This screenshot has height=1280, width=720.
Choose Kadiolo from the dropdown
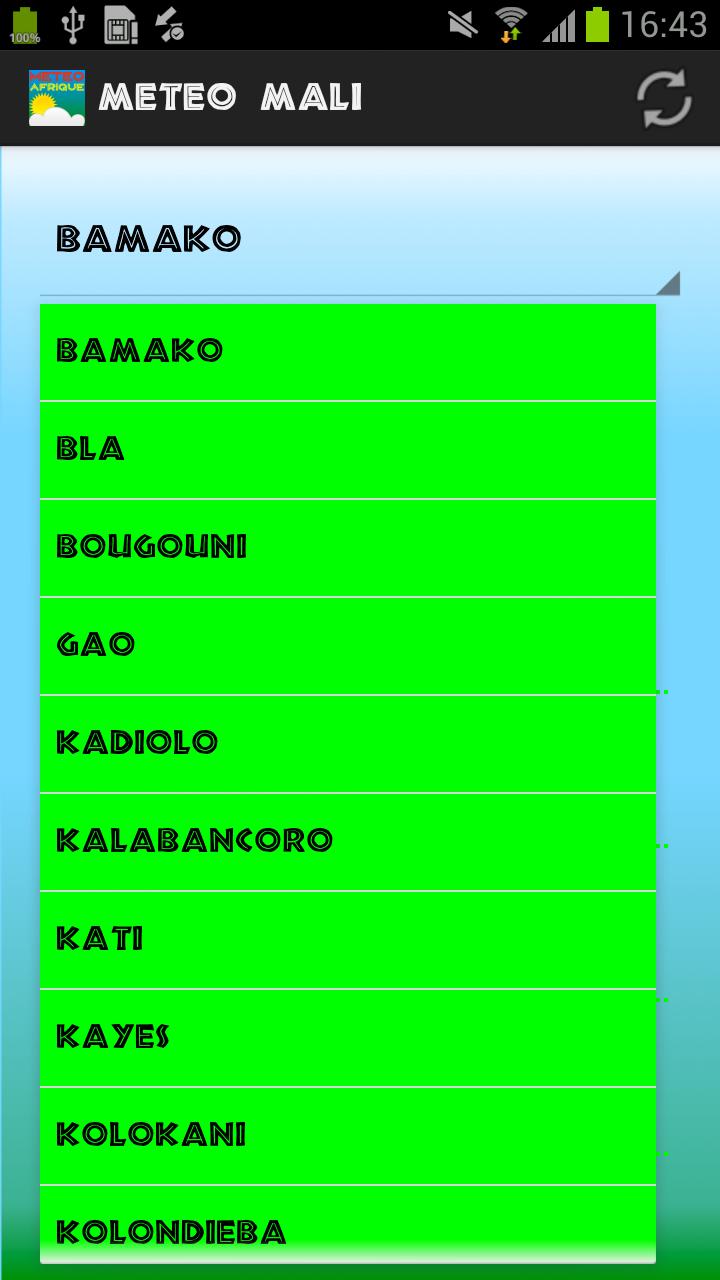[x=347, y=743]
